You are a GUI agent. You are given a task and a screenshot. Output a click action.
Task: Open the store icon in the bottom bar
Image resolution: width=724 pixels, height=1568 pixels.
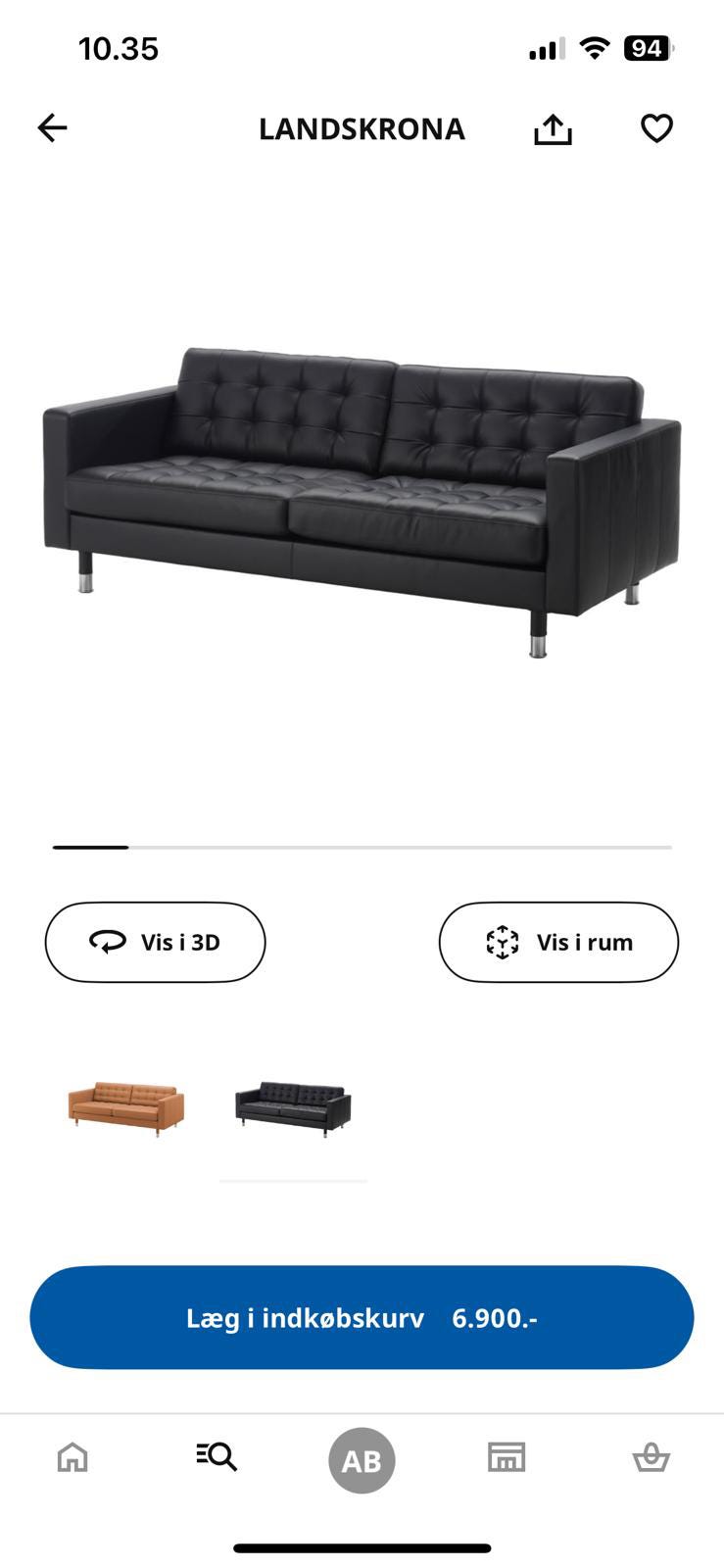[x=506, y=1458]
